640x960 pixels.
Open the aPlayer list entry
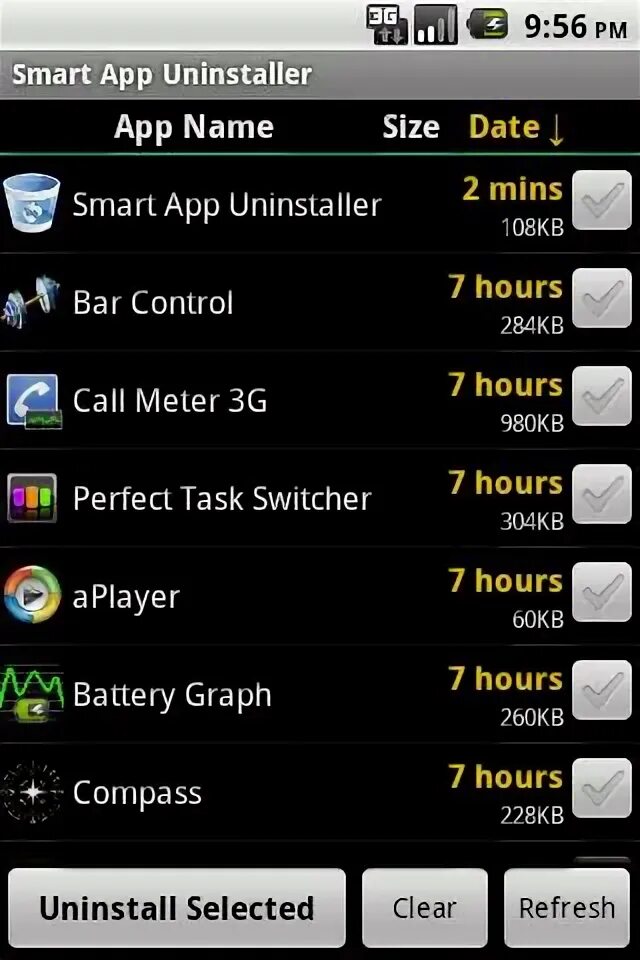126,597
